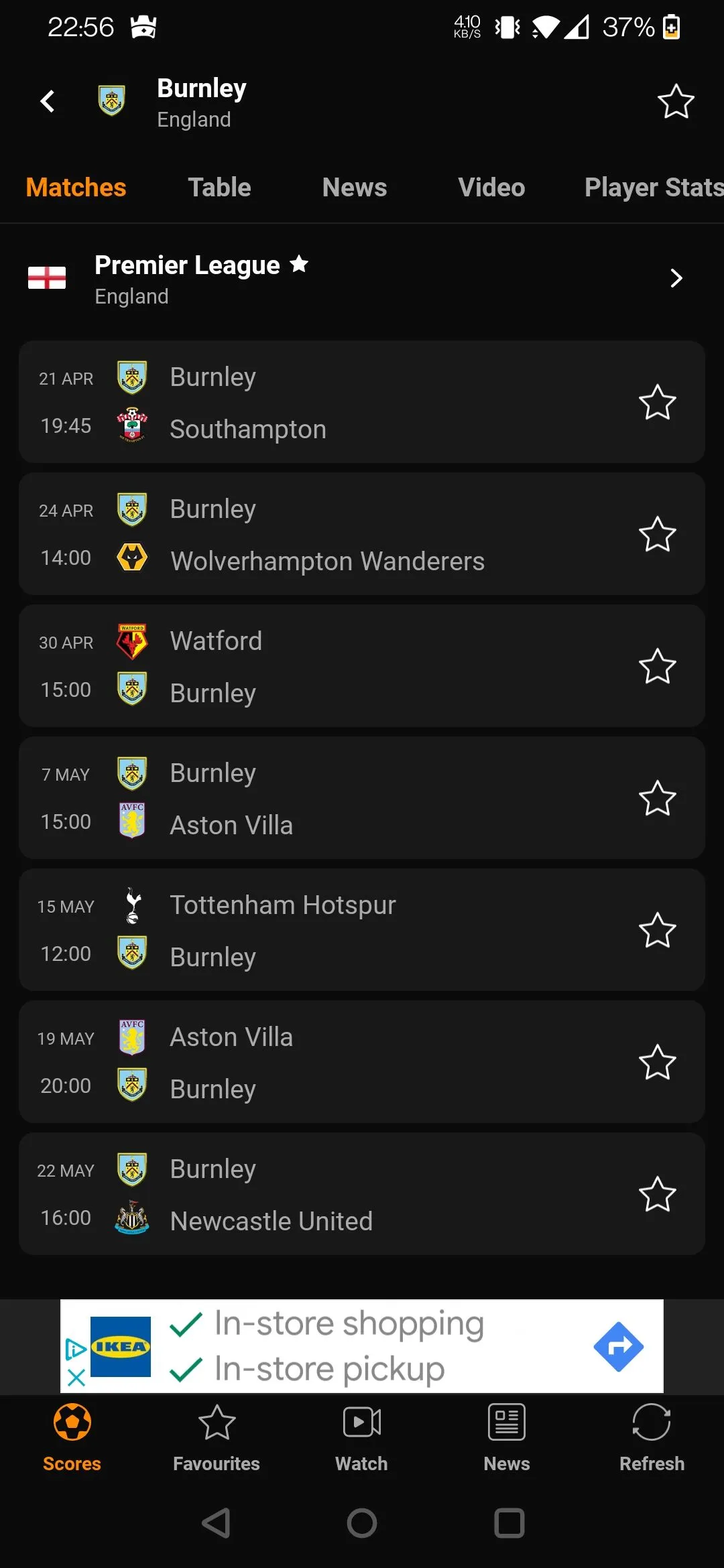724x1568 pixels.
Task: Open the News tab at the top
Action: pyautogui.click(x=355, y=188)
